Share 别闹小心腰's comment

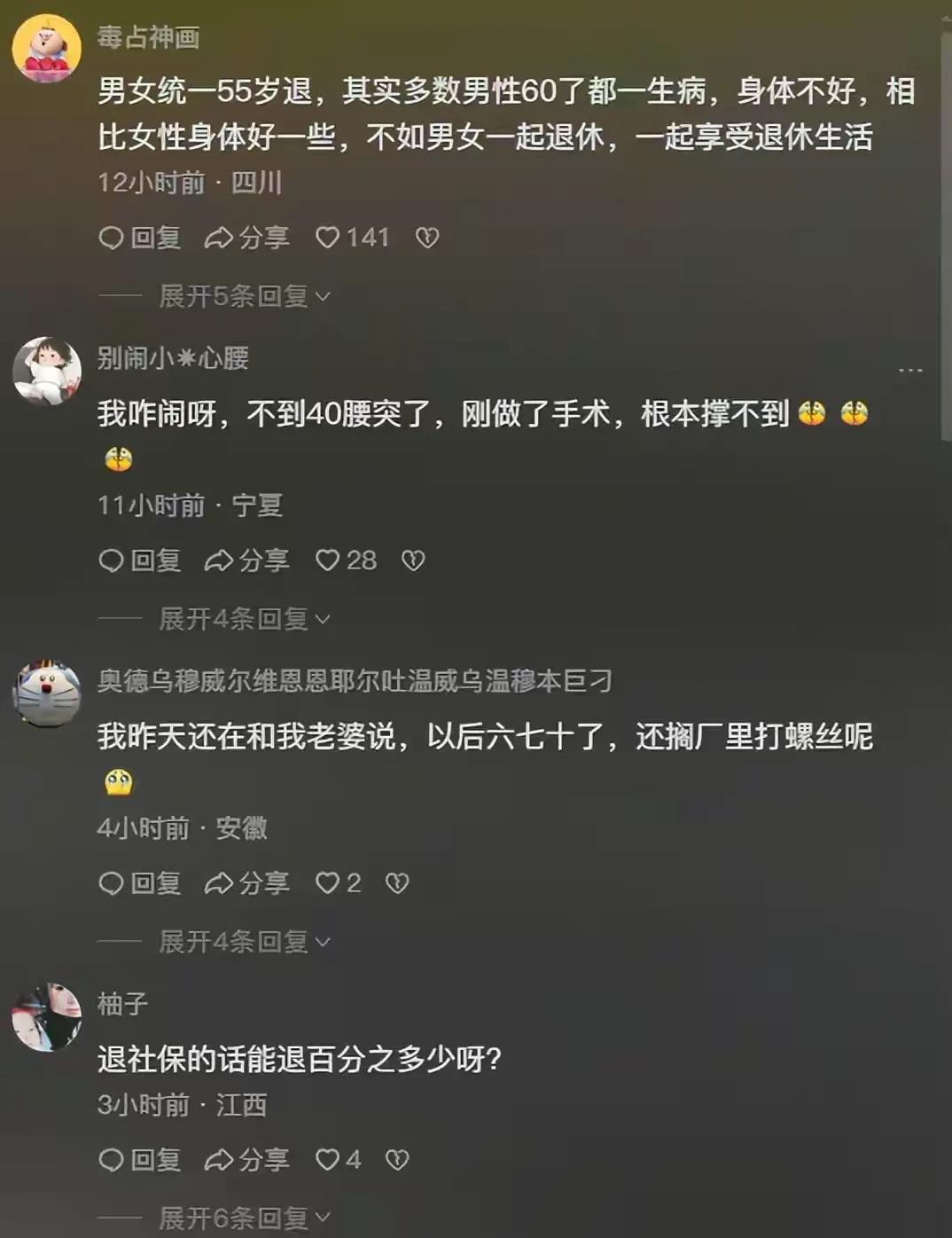click(246, 560)
